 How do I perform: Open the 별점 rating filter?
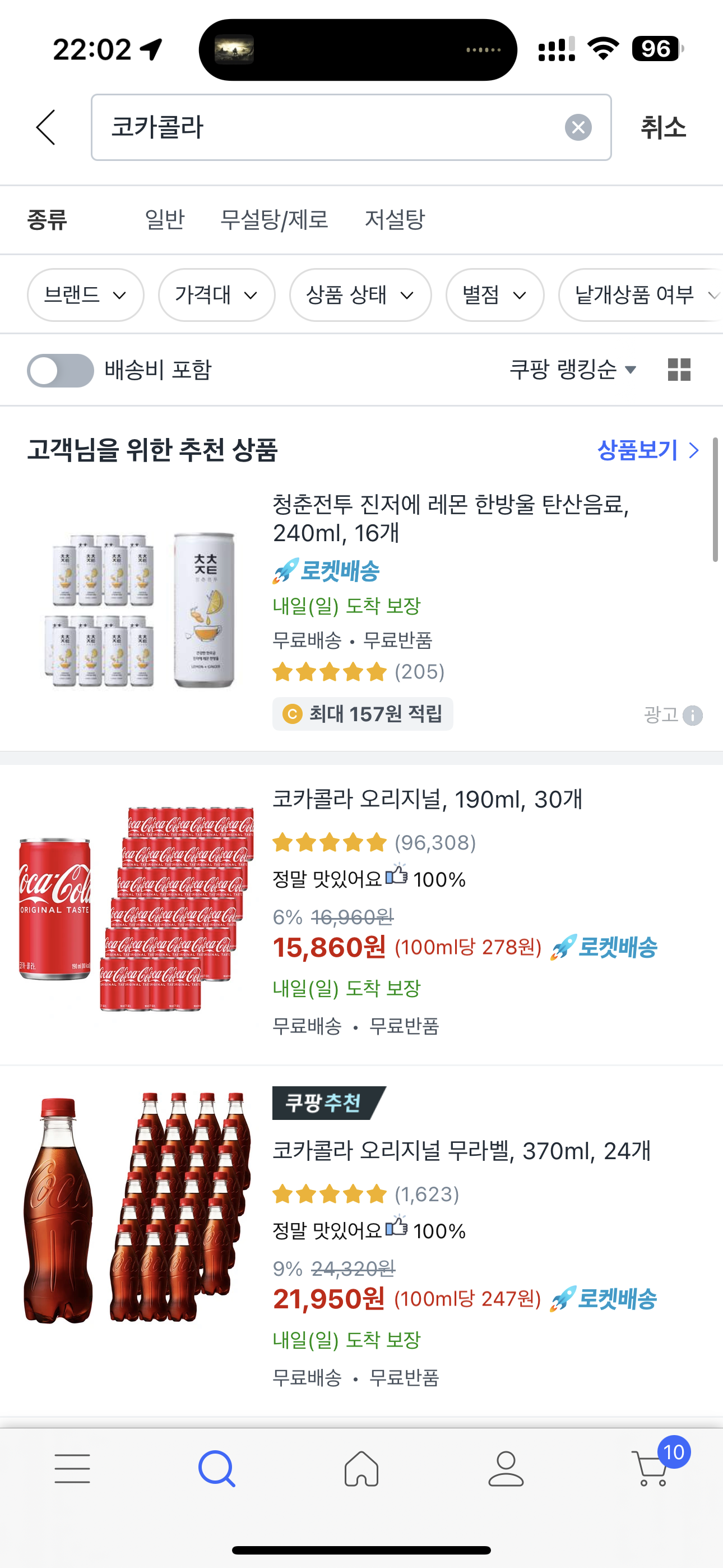[x=494, y=295]
